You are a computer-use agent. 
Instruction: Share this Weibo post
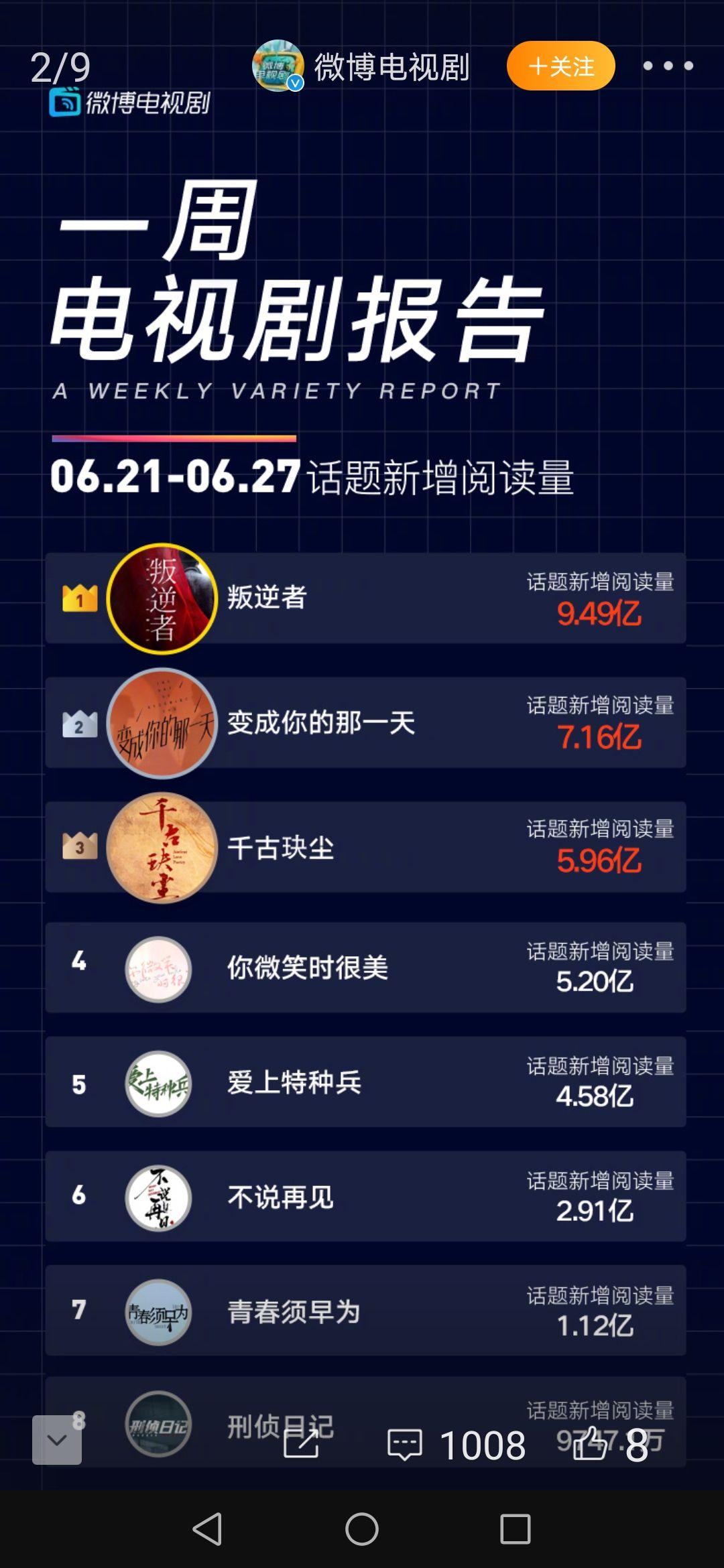(301, 1442)
